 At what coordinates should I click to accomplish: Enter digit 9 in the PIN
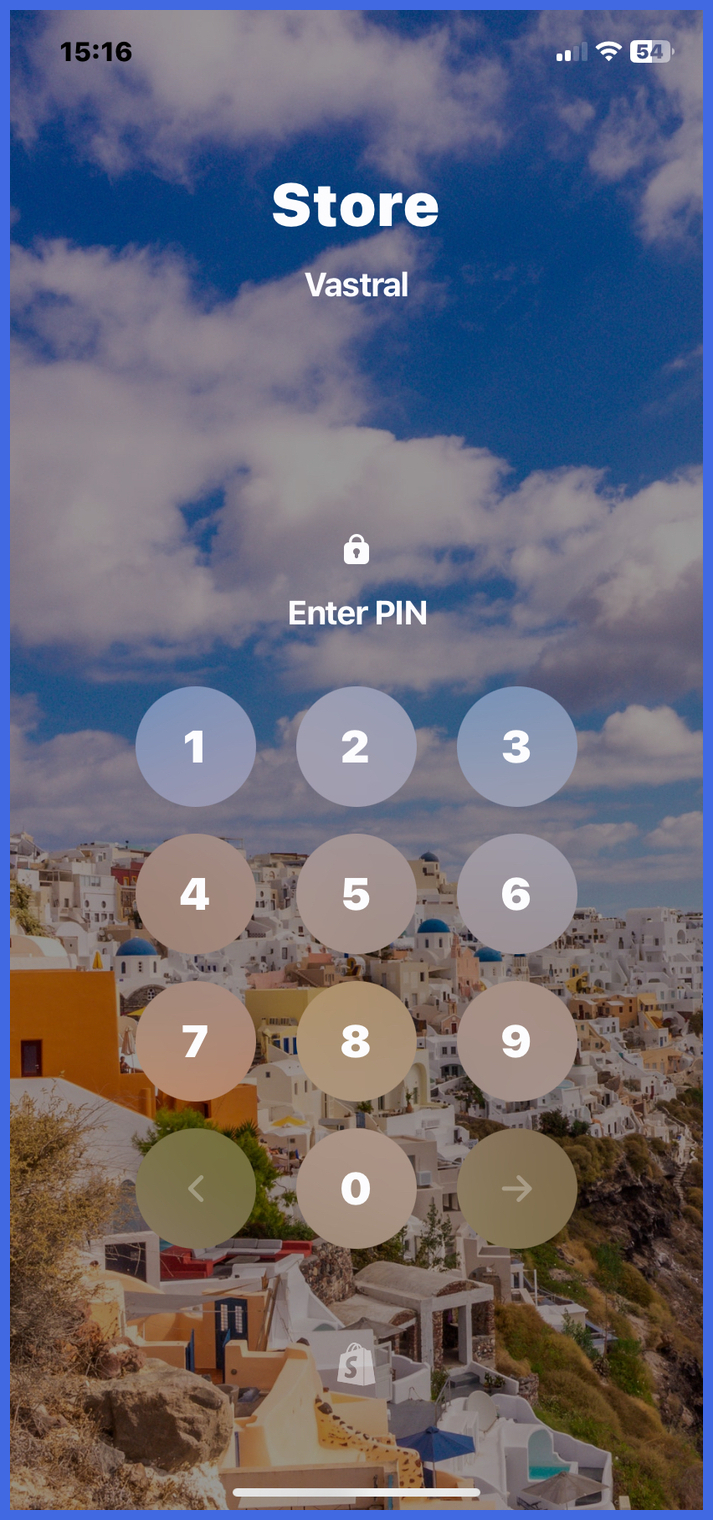tap(516, 1041)
